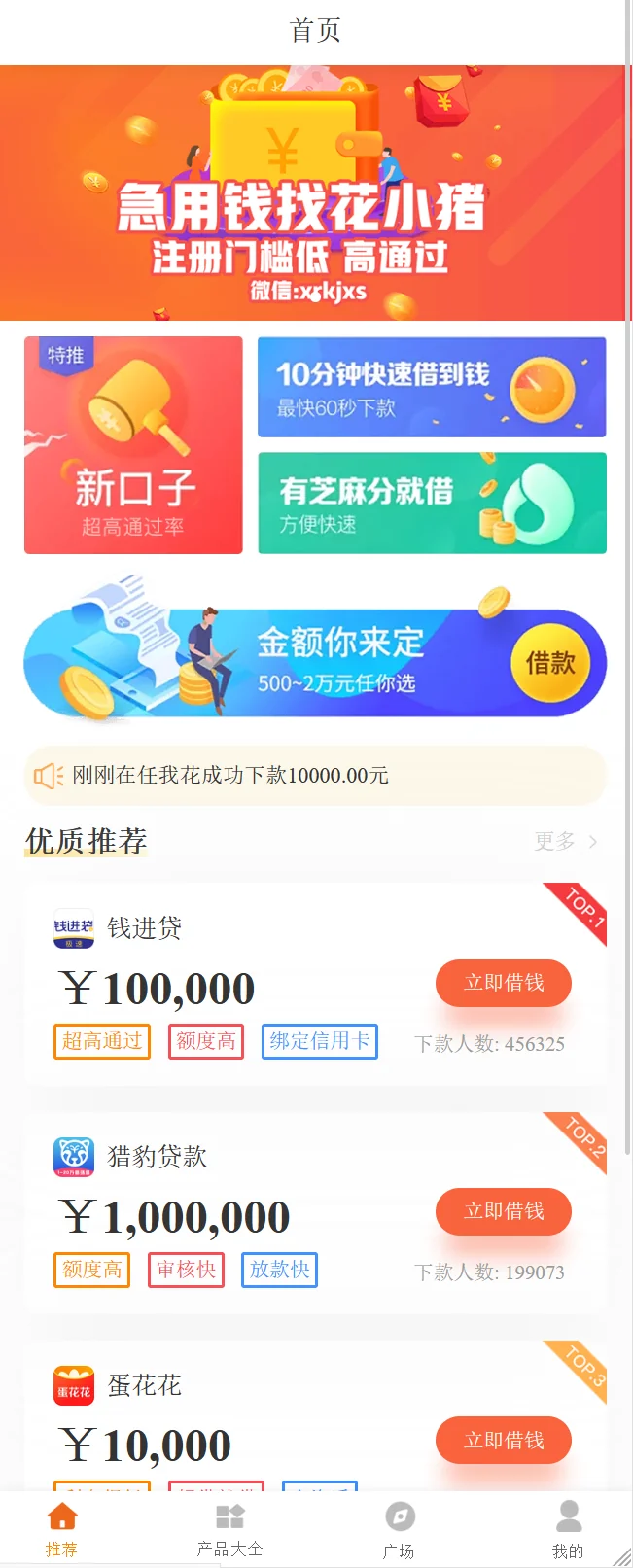Tap 立即借钱 for 钱进贷
The width and height of the screenshot is (633, 1568).
point(504,983)
